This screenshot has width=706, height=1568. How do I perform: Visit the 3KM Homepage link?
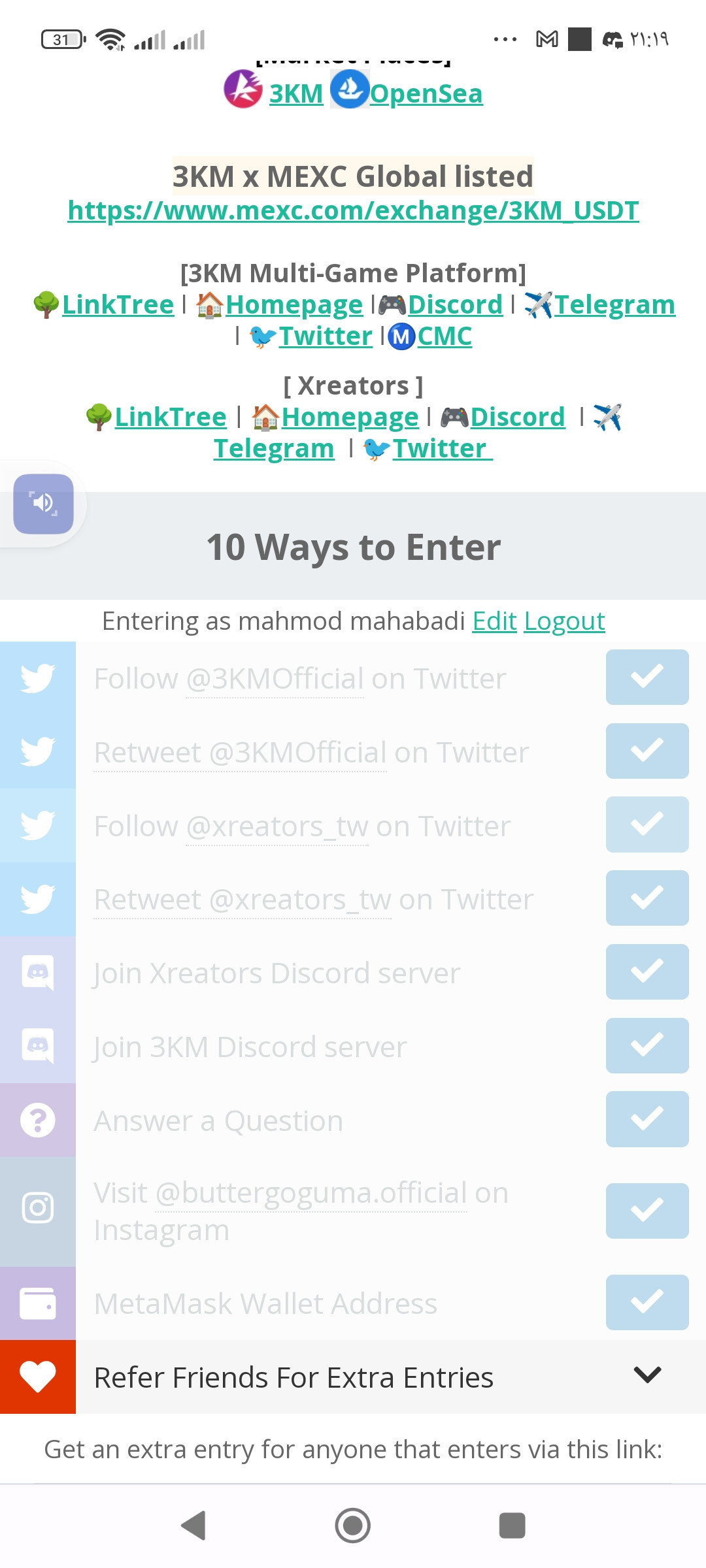(294, 304)
